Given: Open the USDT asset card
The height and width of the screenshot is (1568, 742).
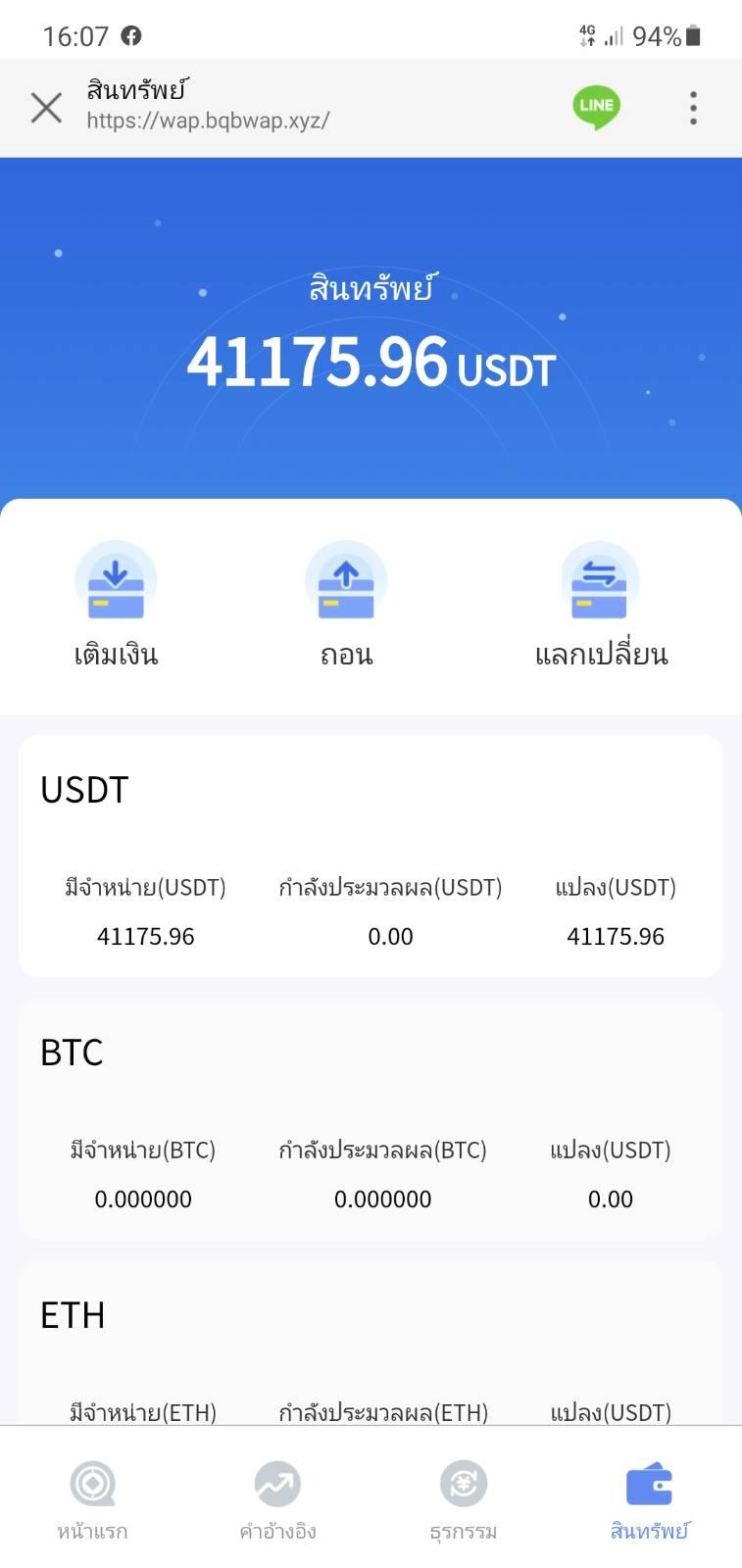Looking at the screenshot, I should tap(371, 857).
